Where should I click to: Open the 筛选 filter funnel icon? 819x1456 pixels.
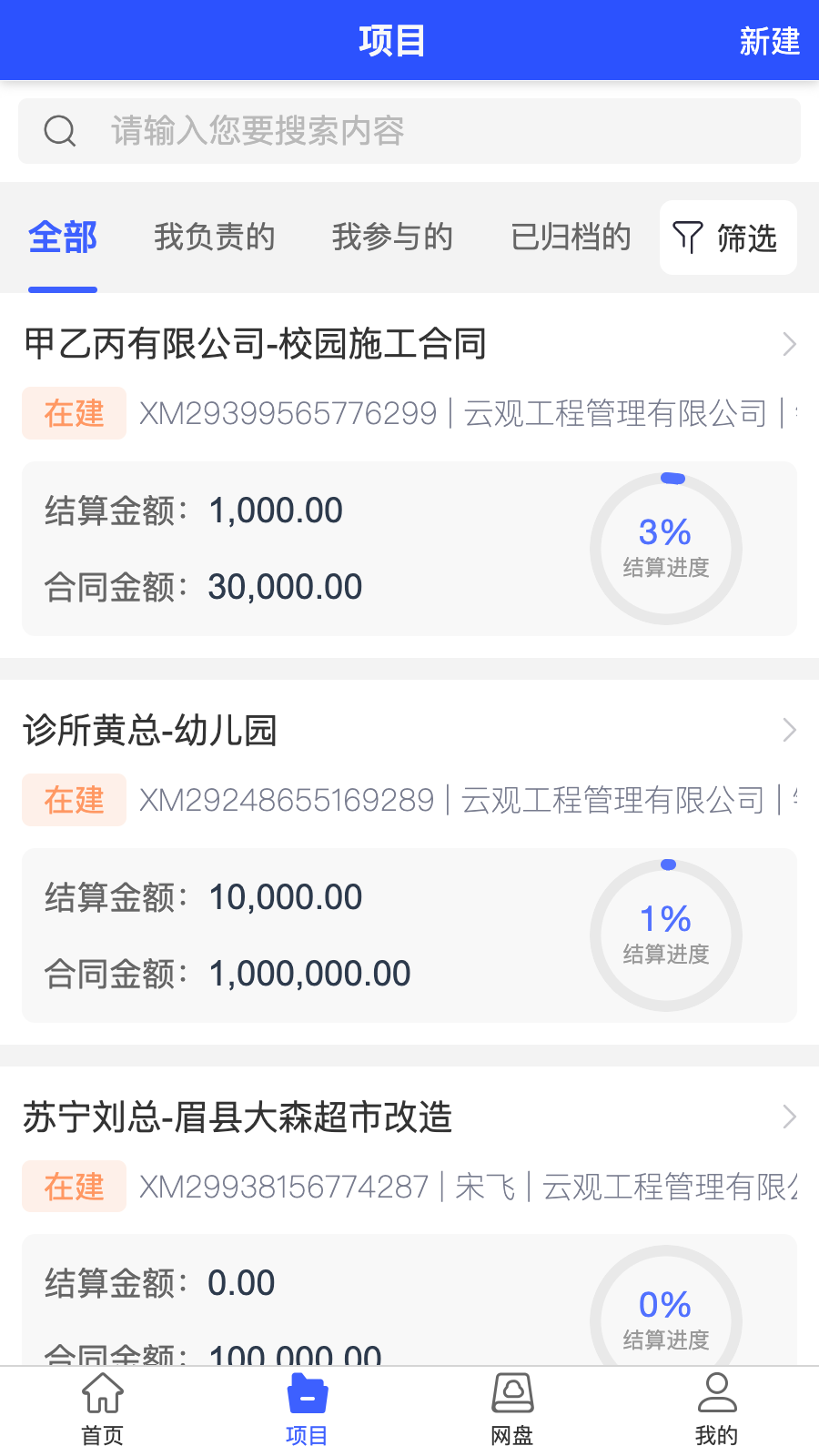727,238
